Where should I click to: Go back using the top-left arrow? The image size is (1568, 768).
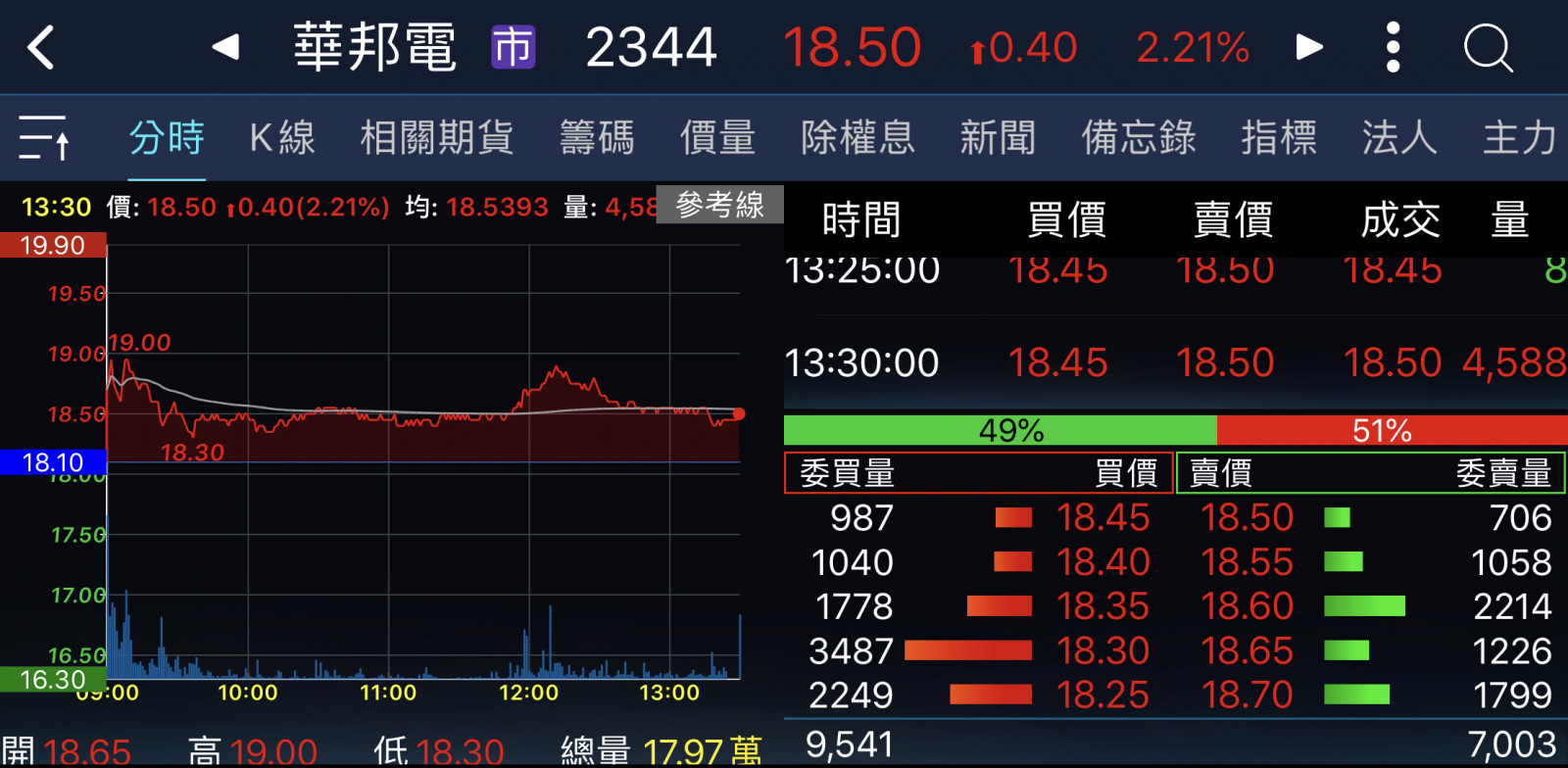(41, 47)
